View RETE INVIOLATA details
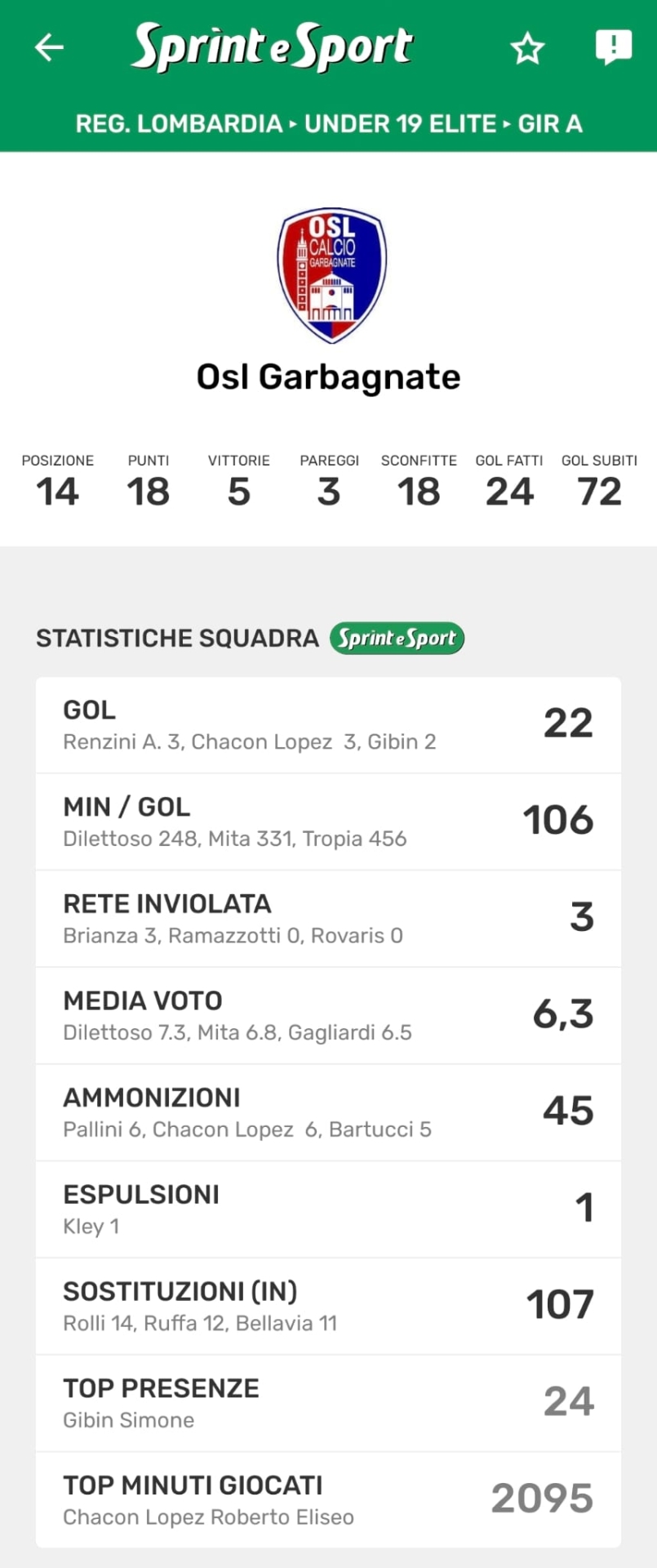 click(328, 919)
